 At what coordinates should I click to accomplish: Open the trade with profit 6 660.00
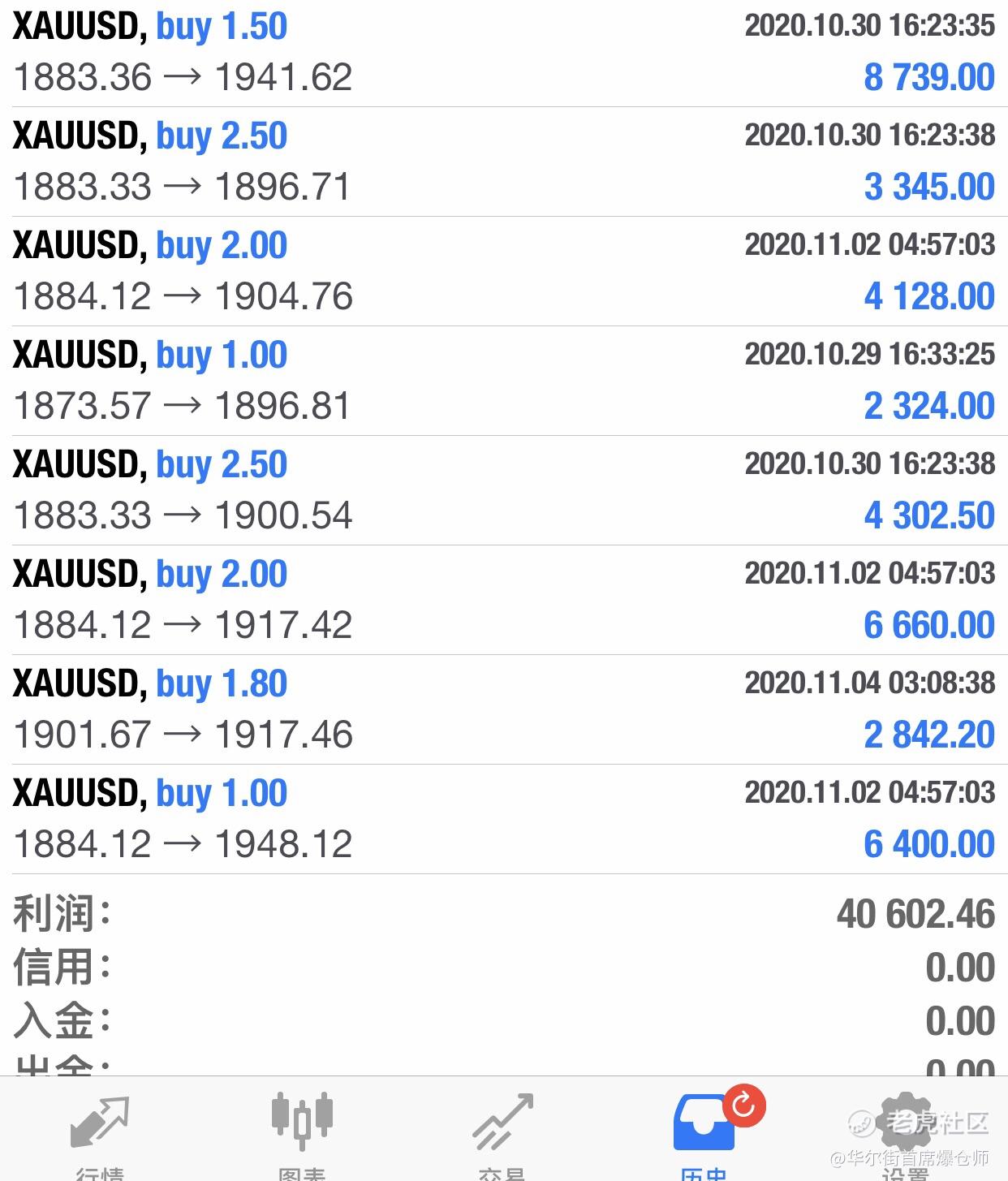coord(503,601)
